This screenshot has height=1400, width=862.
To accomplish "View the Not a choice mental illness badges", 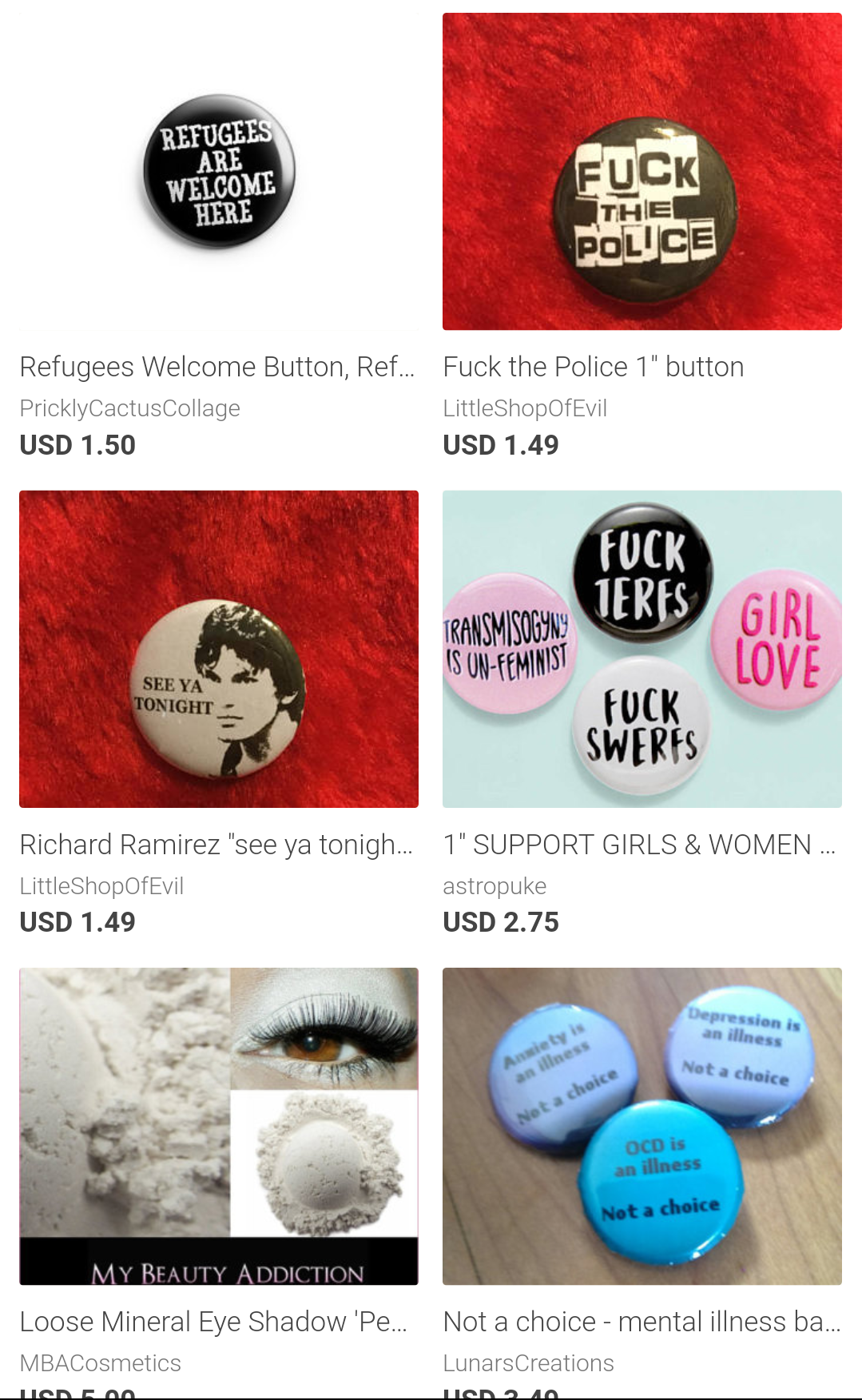I will 642,1127.
